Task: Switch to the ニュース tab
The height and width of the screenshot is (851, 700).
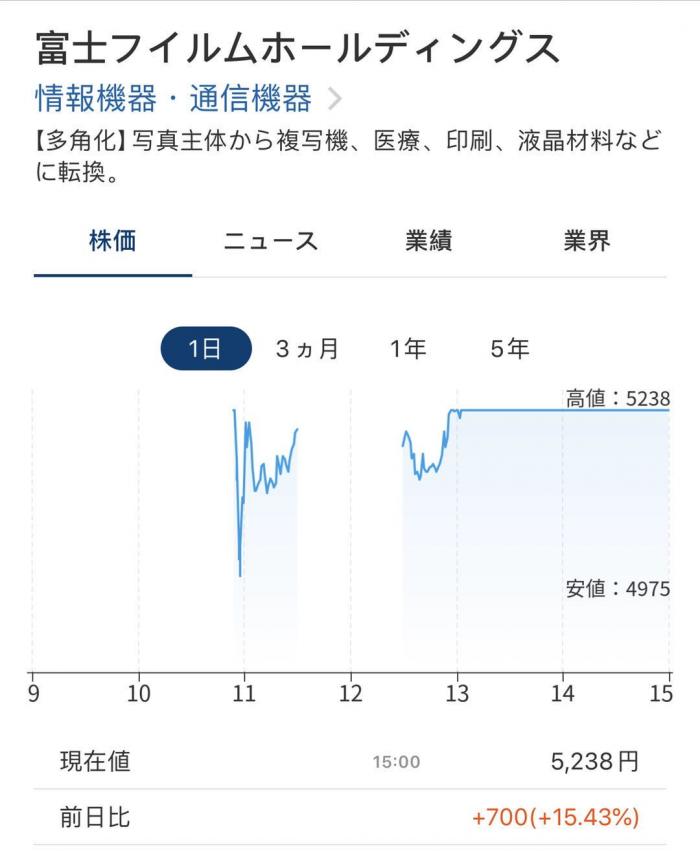Action: click(270, 241)
